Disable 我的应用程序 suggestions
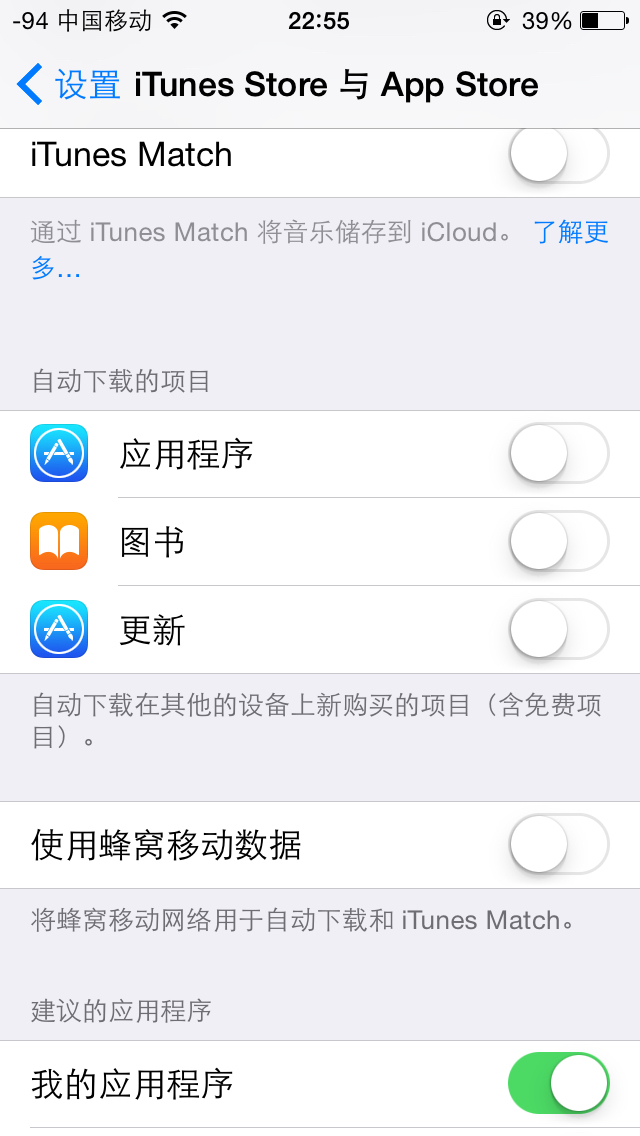Screen dimensions: 640x1136 559,1083
